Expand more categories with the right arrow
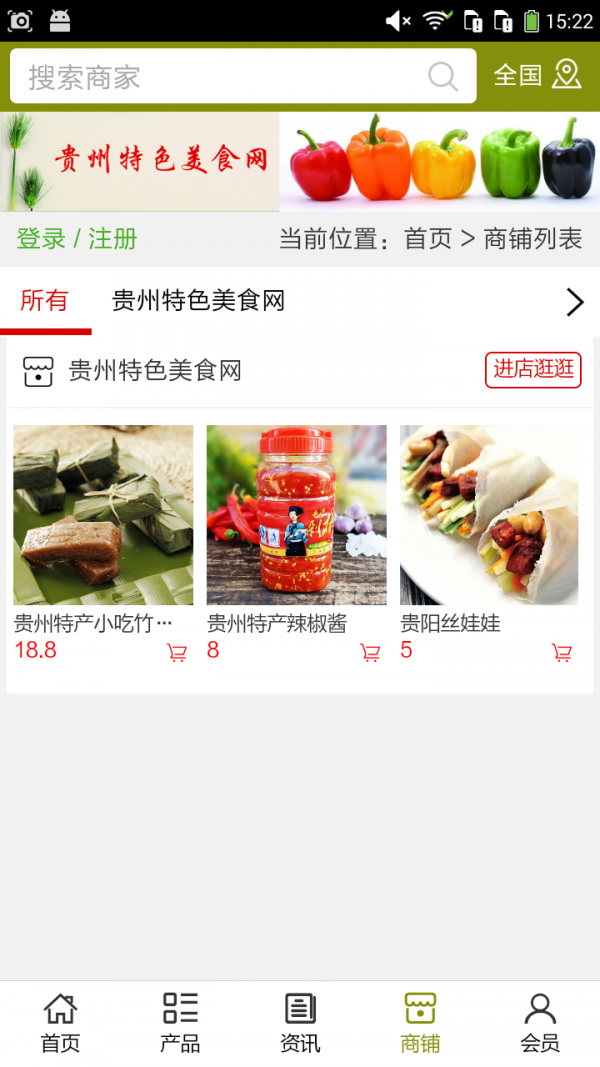This screenshot has height=1067, width=600. 574,302
